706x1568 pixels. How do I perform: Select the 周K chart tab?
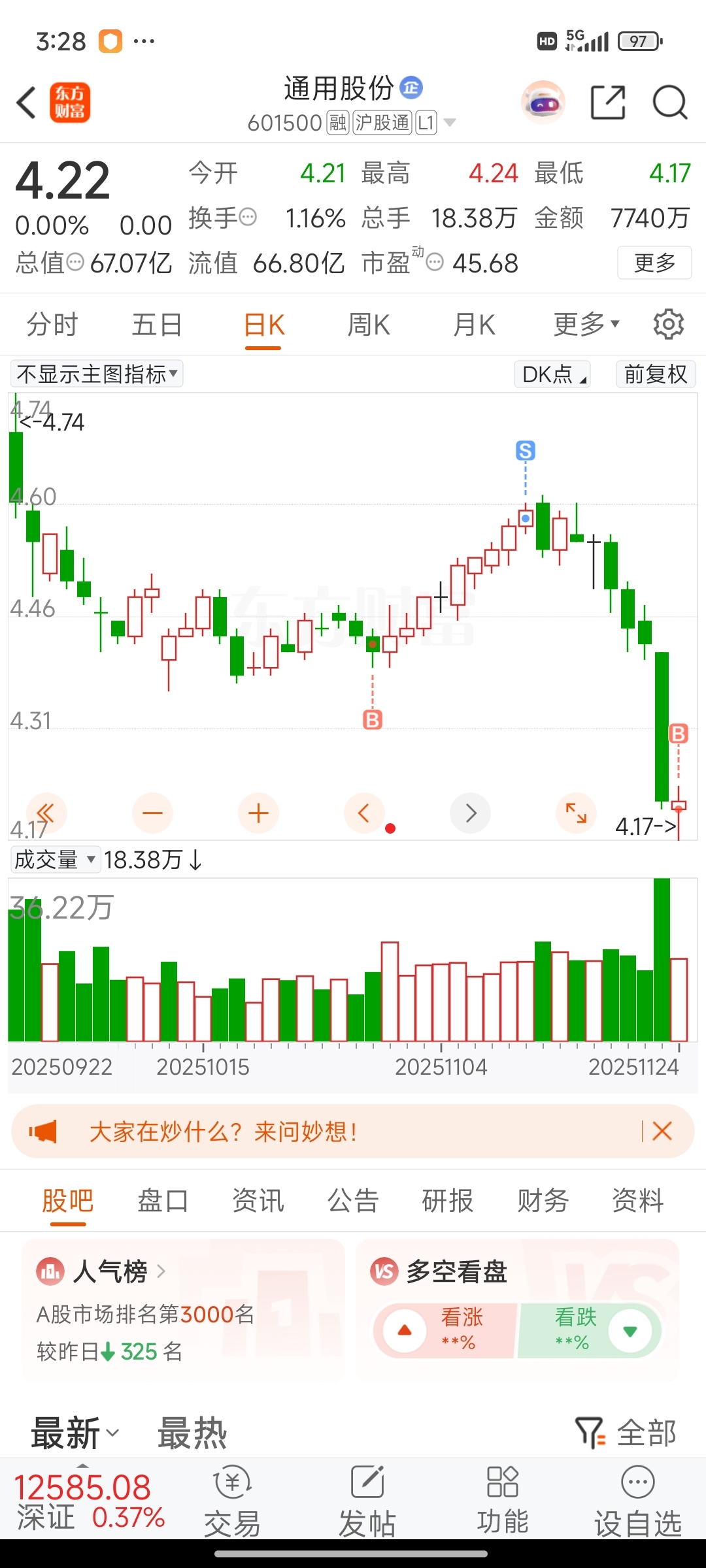pyautogui.click(x=369, y=325)
